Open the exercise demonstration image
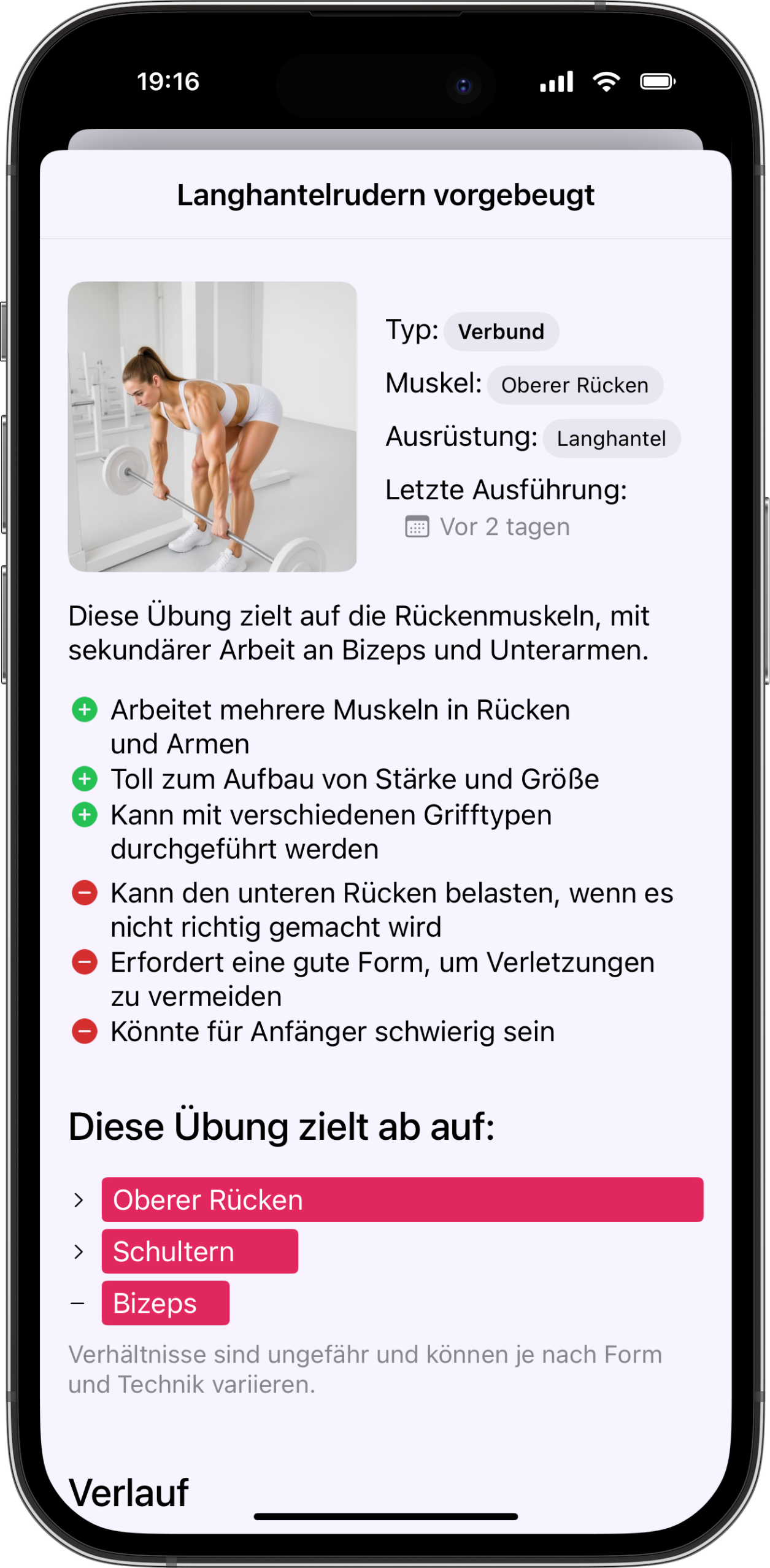Screen dimensions: 770x1568 [x=212, y=426]
